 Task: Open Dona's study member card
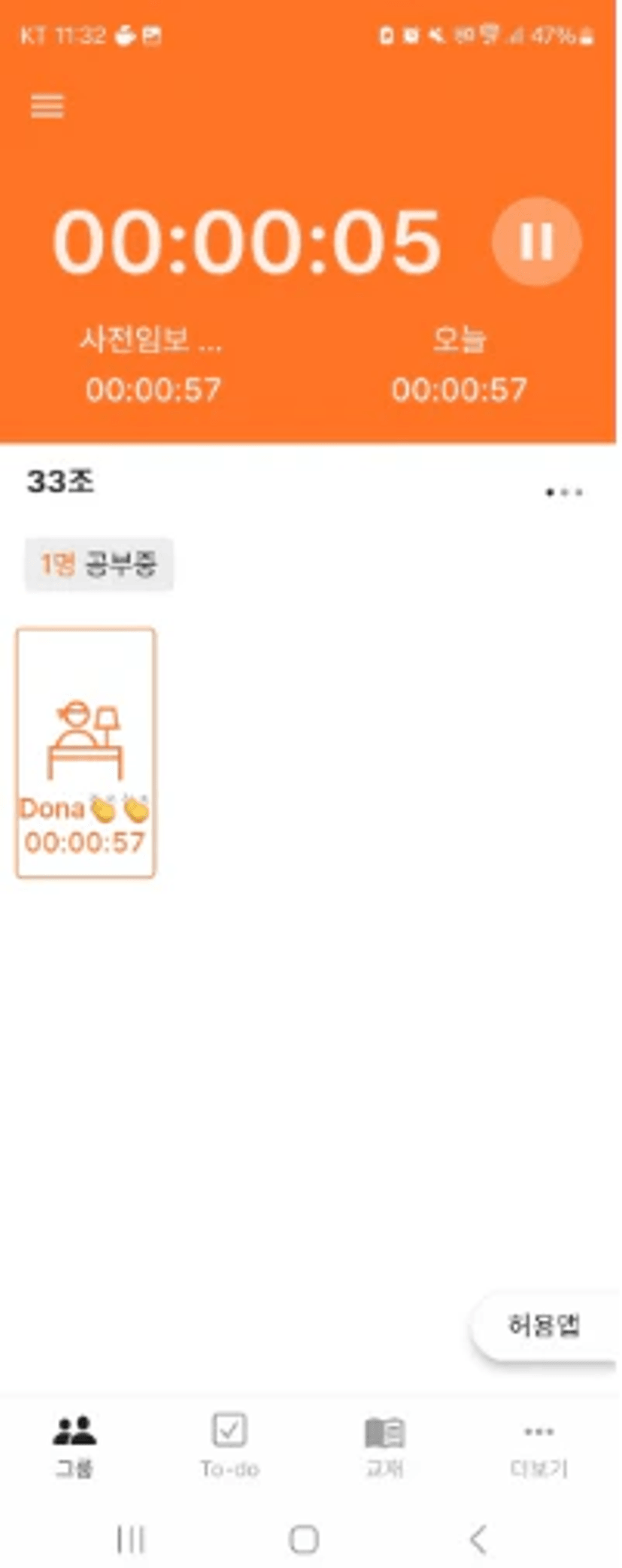(86, 753)
